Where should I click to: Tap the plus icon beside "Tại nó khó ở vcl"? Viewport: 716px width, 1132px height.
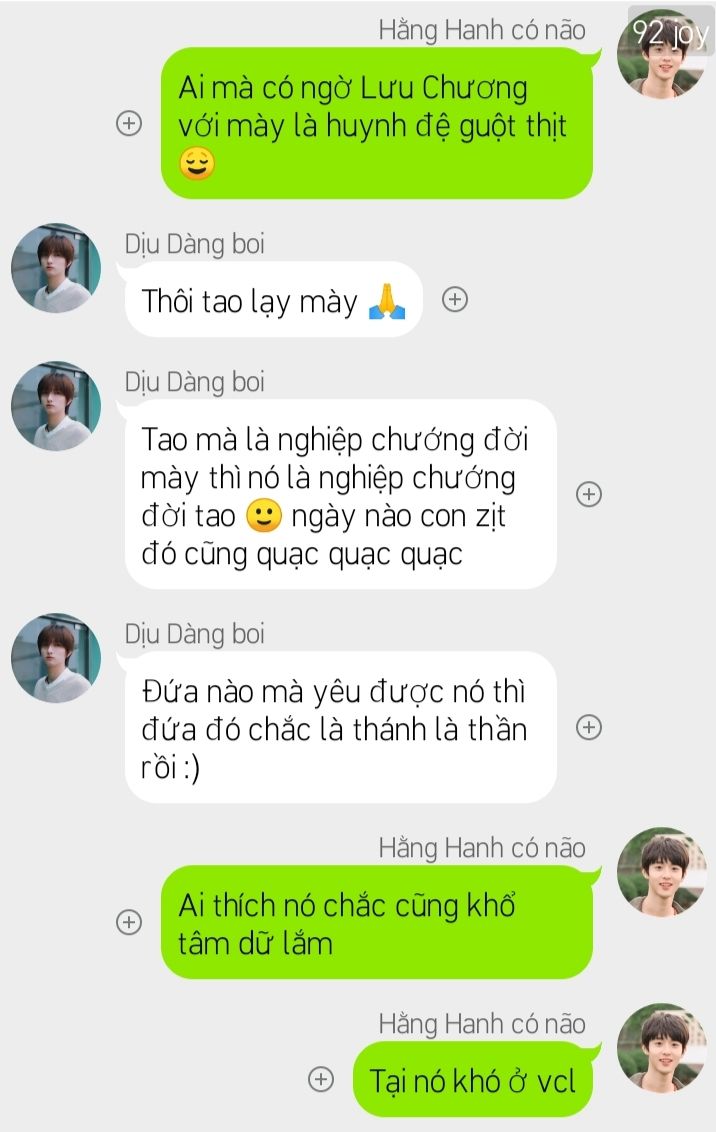[320, 1079]
